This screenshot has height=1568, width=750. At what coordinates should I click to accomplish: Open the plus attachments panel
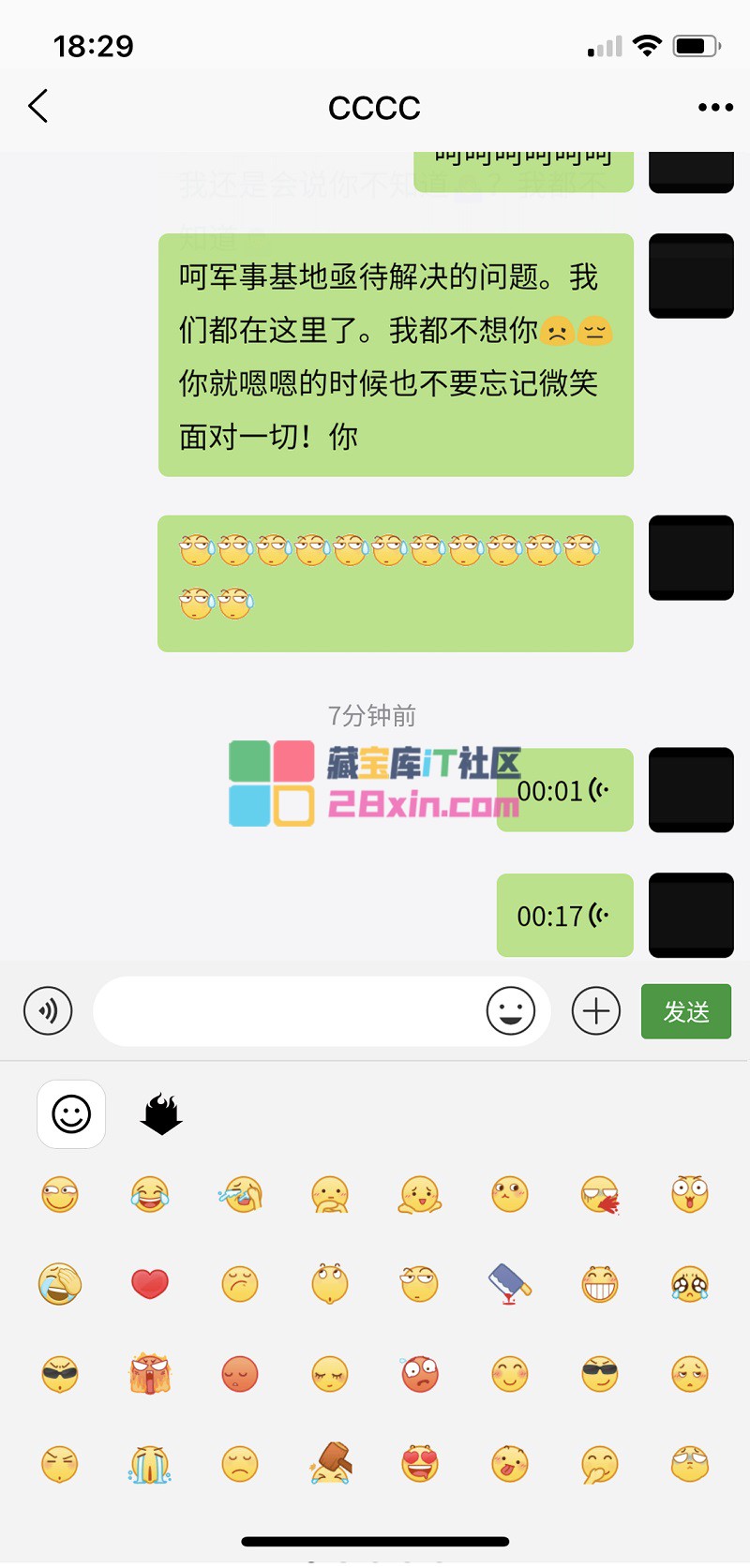(x=596, y=1011)
